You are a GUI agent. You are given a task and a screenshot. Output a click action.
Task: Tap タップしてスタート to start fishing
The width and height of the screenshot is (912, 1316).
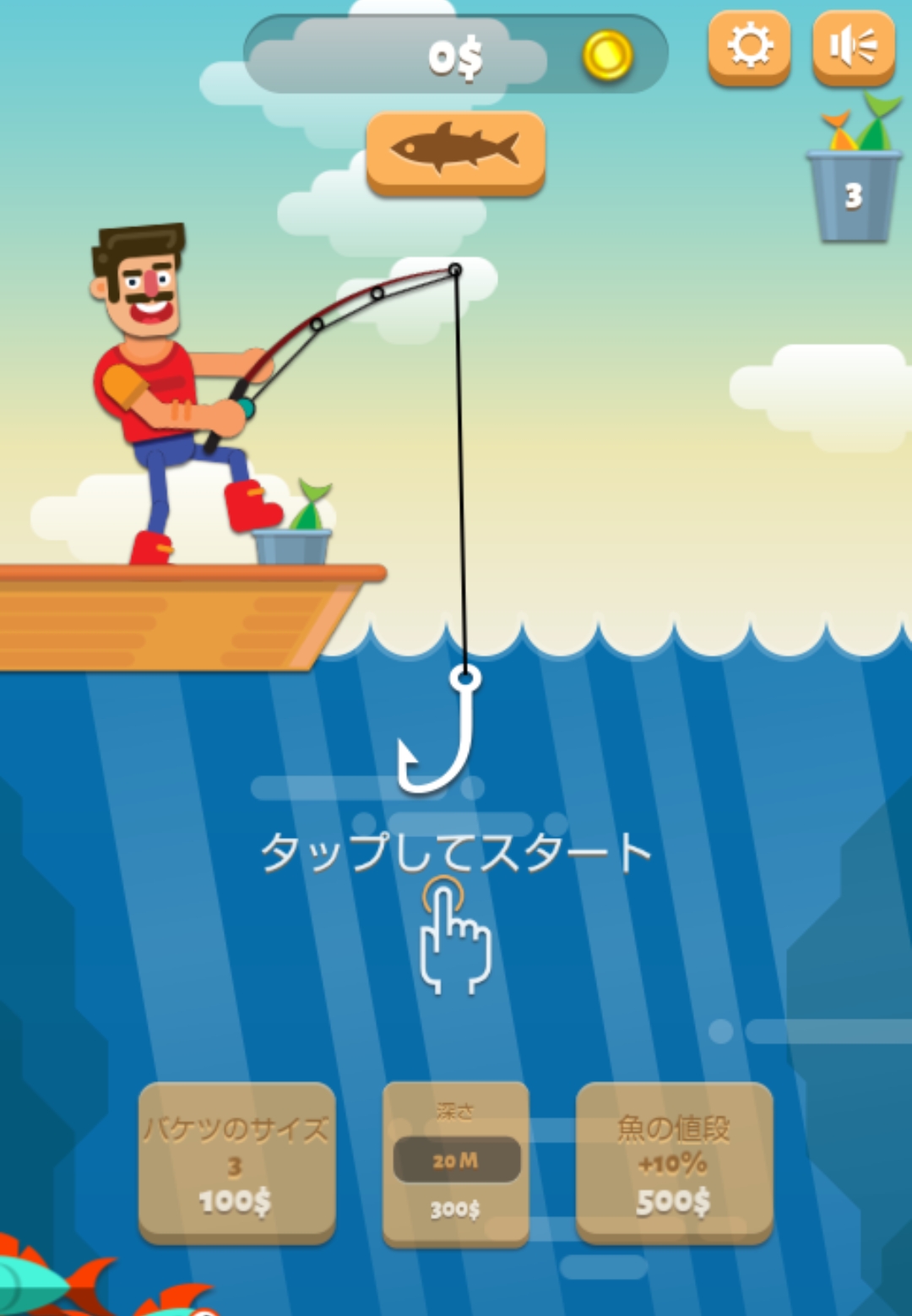455,853
